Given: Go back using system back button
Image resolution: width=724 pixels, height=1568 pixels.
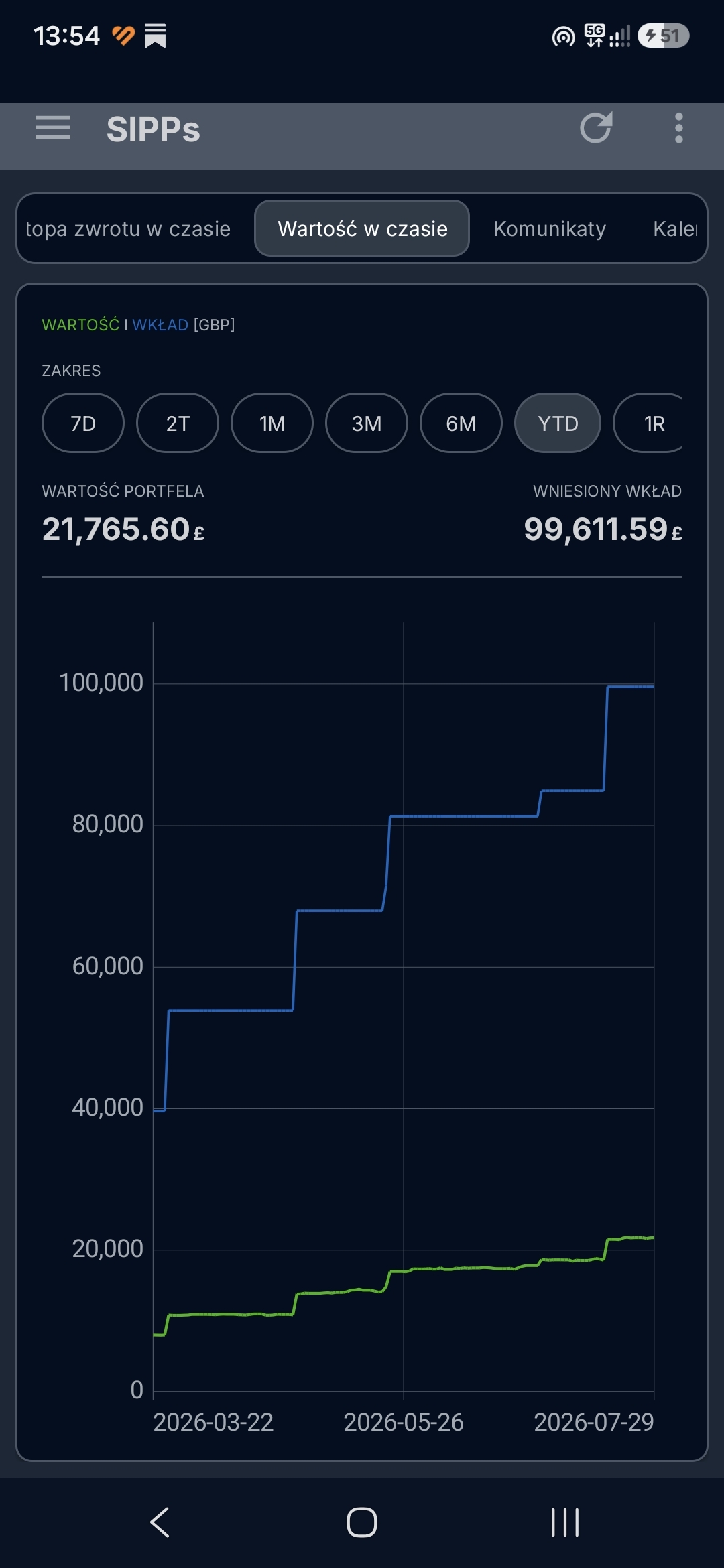Looking at the screenshot, I should click(160, 1522).
